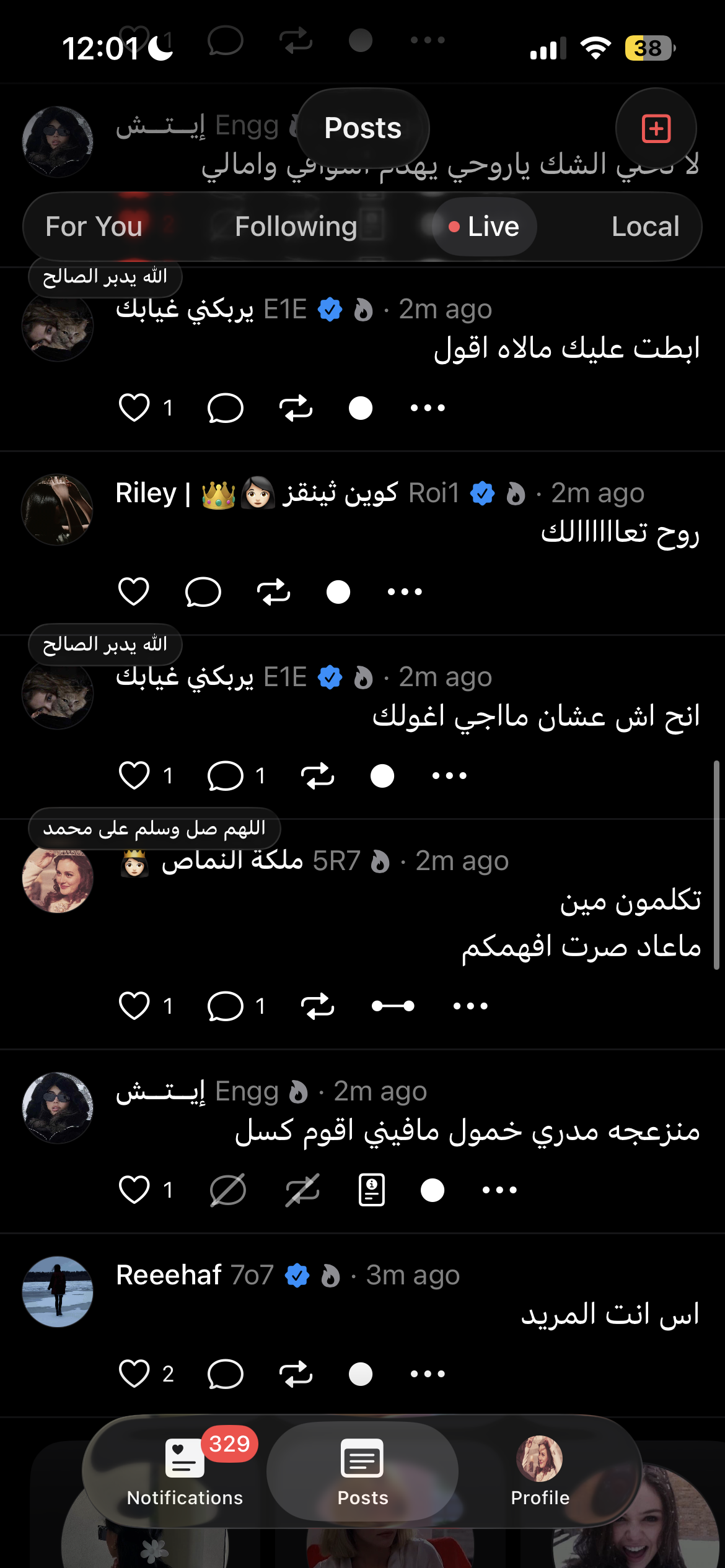Open the Live feed tab
The image size is (725, 1568).
[485, 227]
